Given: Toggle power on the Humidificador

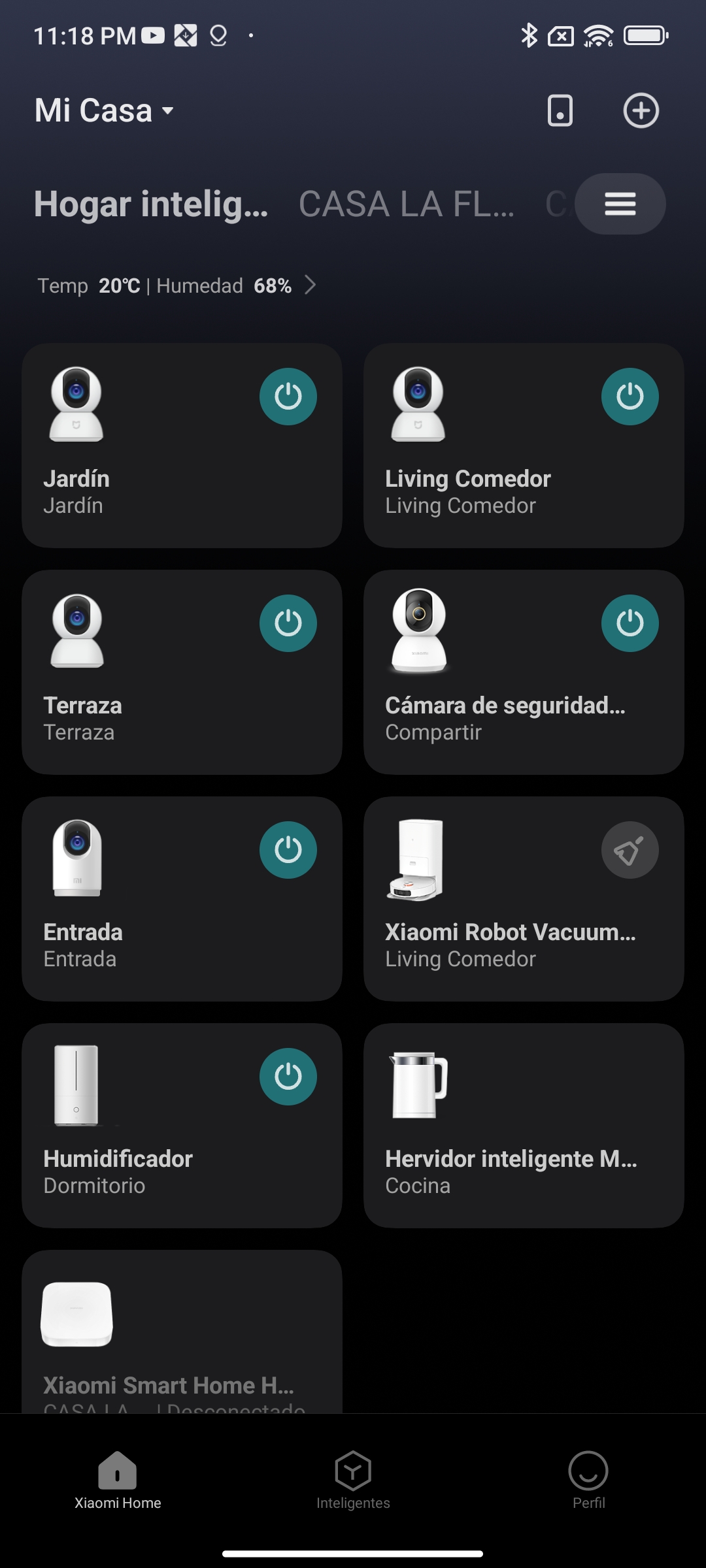Looking at the screenshot, I should [x=288, y=1077].
